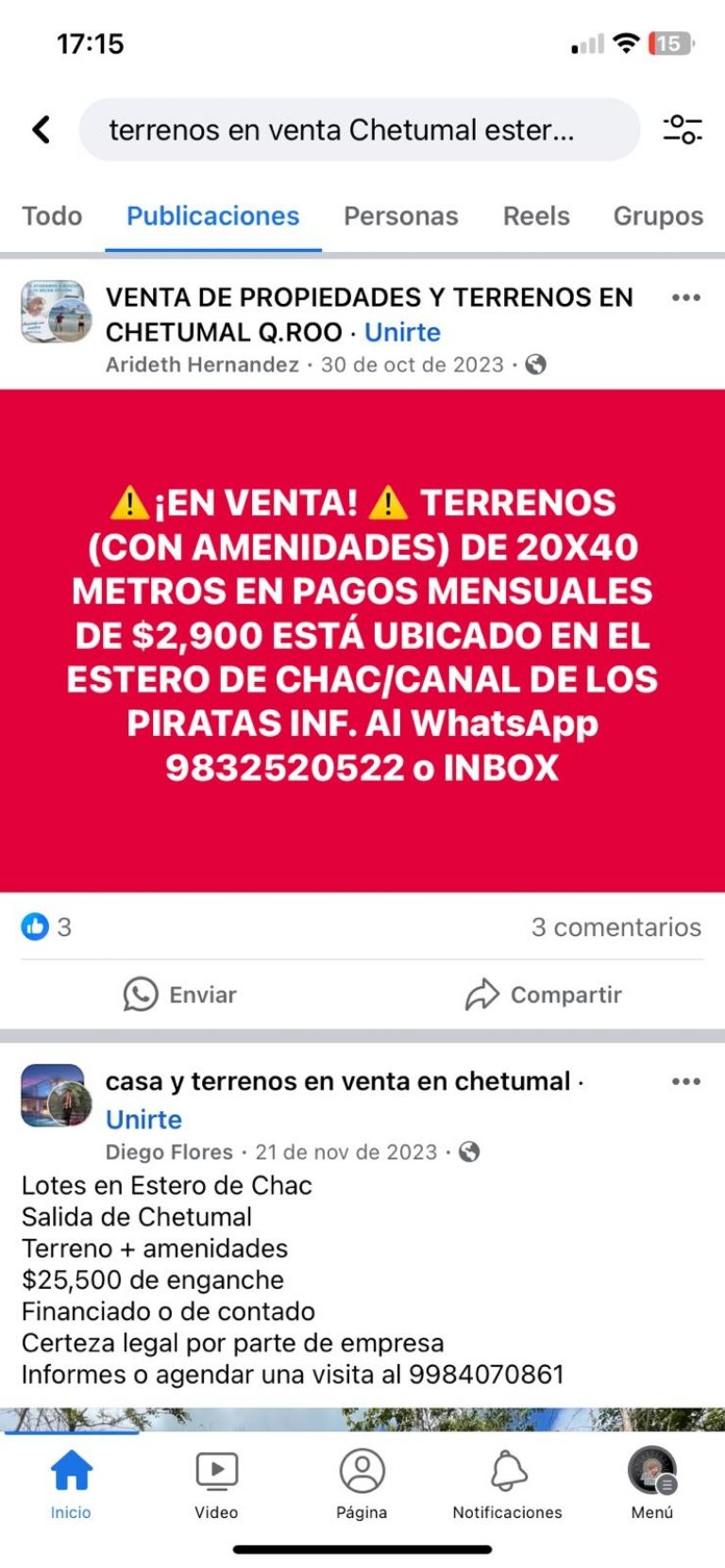Screen dimensions: 725x1568
Task: Open the search filters icon
Action: (682, 129)
